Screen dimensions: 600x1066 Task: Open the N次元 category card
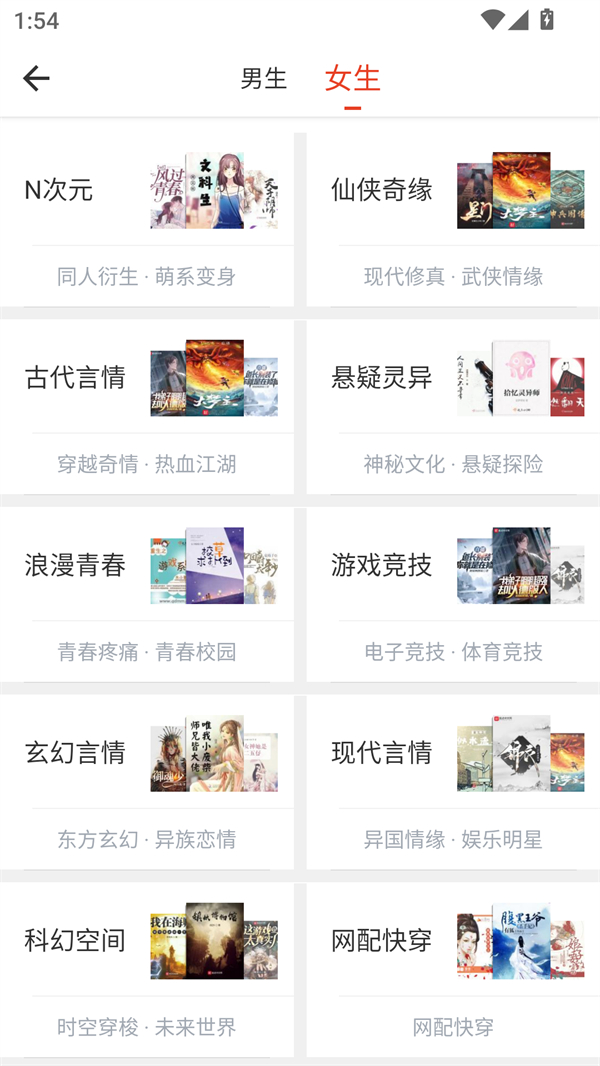coord(147,220)
